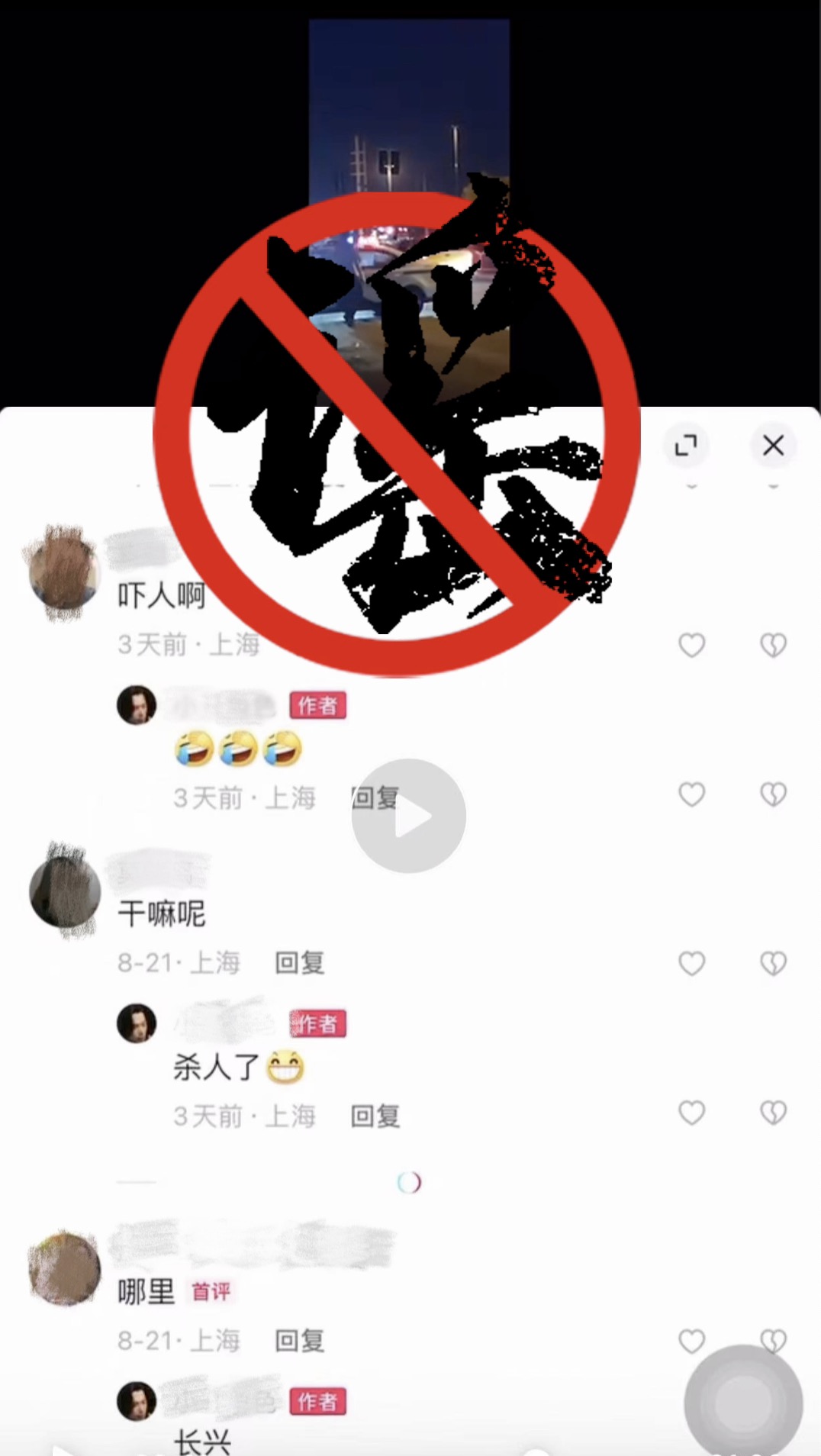Like the comment 吓人啊
This screenshot has width=821, height=1456.
[691, 646]
